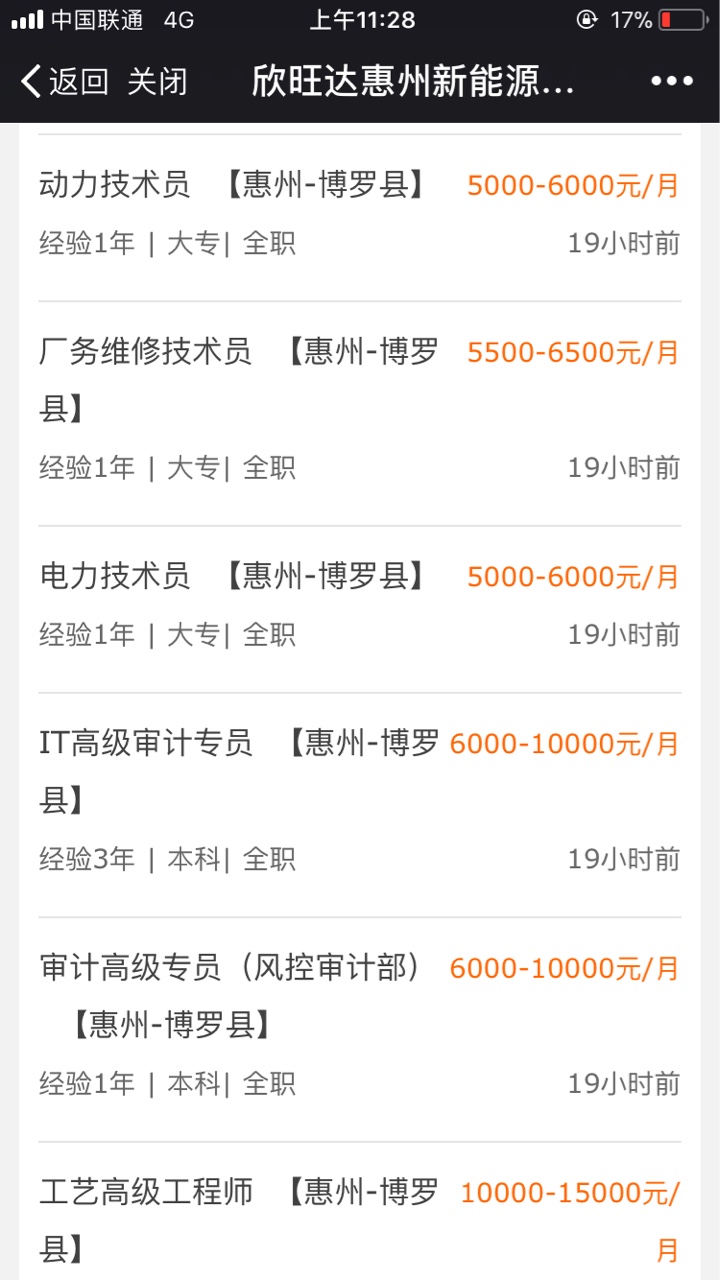
Task: Close the page with 关闭
Action: pos(157,82)
